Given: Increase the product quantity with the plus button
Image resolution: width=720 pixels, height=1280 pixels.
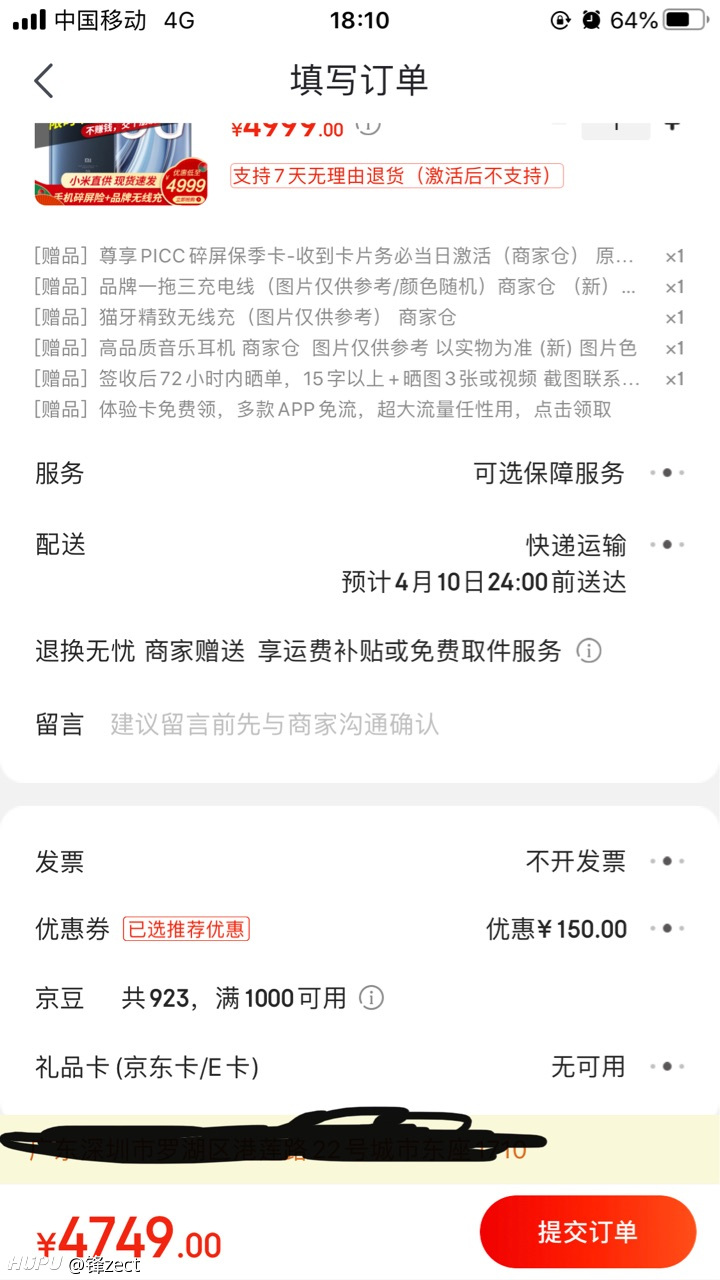Looking at the screenshot, I should [673, 125].
